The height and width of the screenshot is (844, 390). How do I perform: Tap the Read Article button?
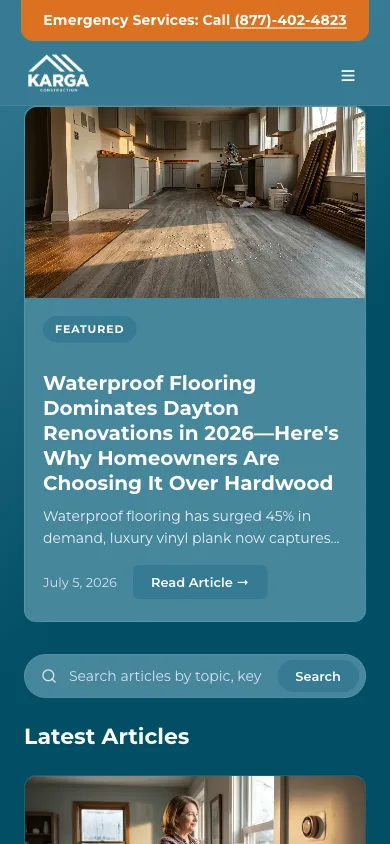point(200,582)
